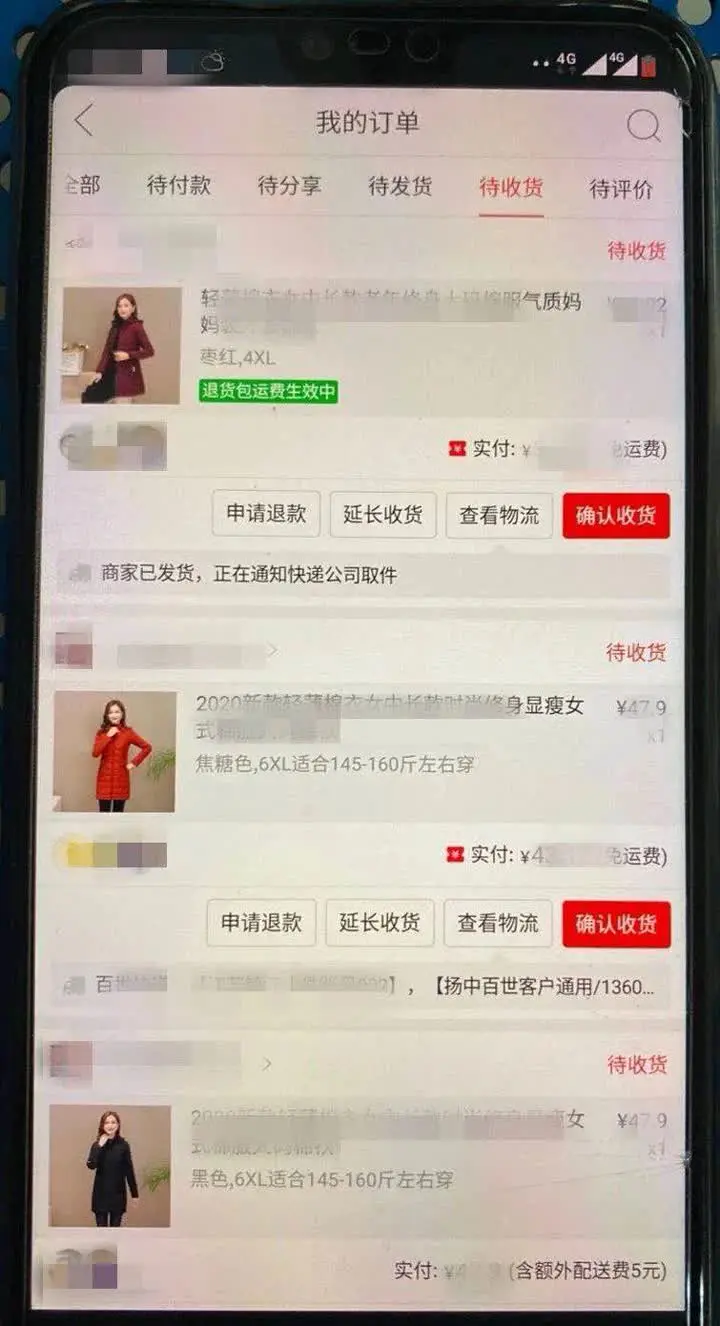The width and height of the screenshot is (720, 1326).
Task: Tap 延长收货 for the 枣红 4XL order
Action: click(x=382, y=515)
